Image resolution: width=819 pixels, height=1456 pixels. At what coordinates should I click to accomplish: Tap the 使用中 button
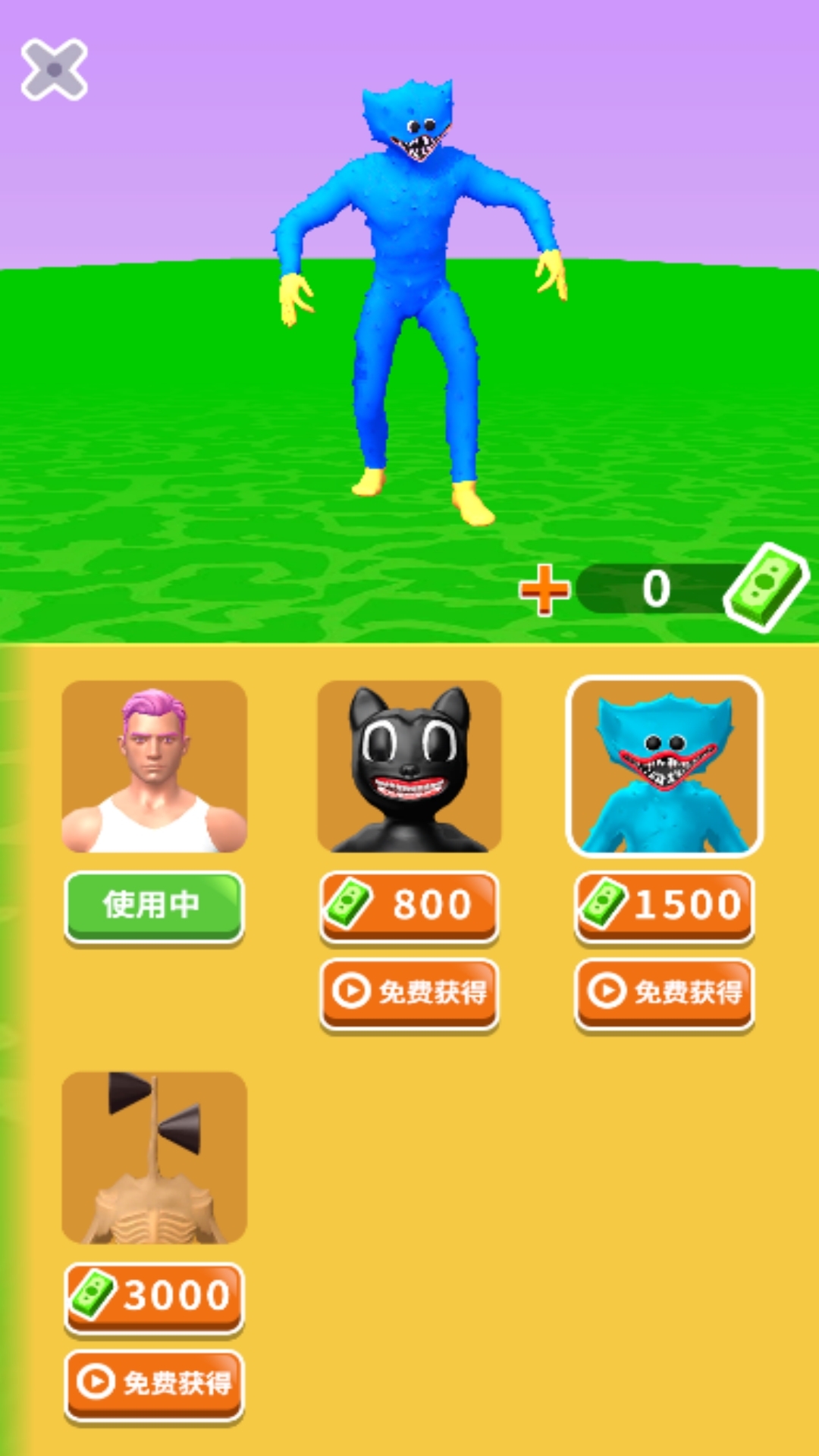tap(154, 906)
